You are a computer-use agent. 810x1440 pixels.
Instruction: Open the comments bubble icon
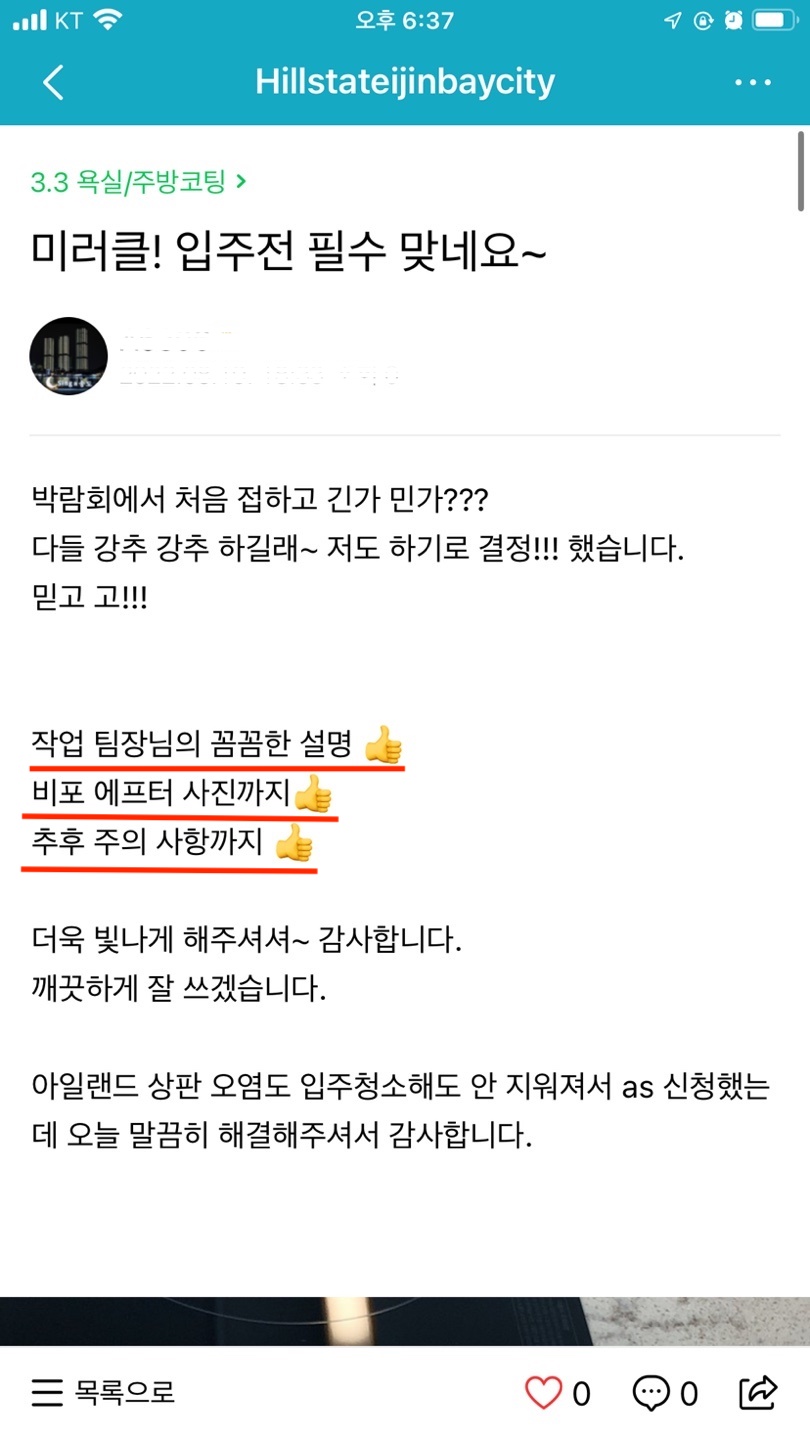[x=652, y=1392]
